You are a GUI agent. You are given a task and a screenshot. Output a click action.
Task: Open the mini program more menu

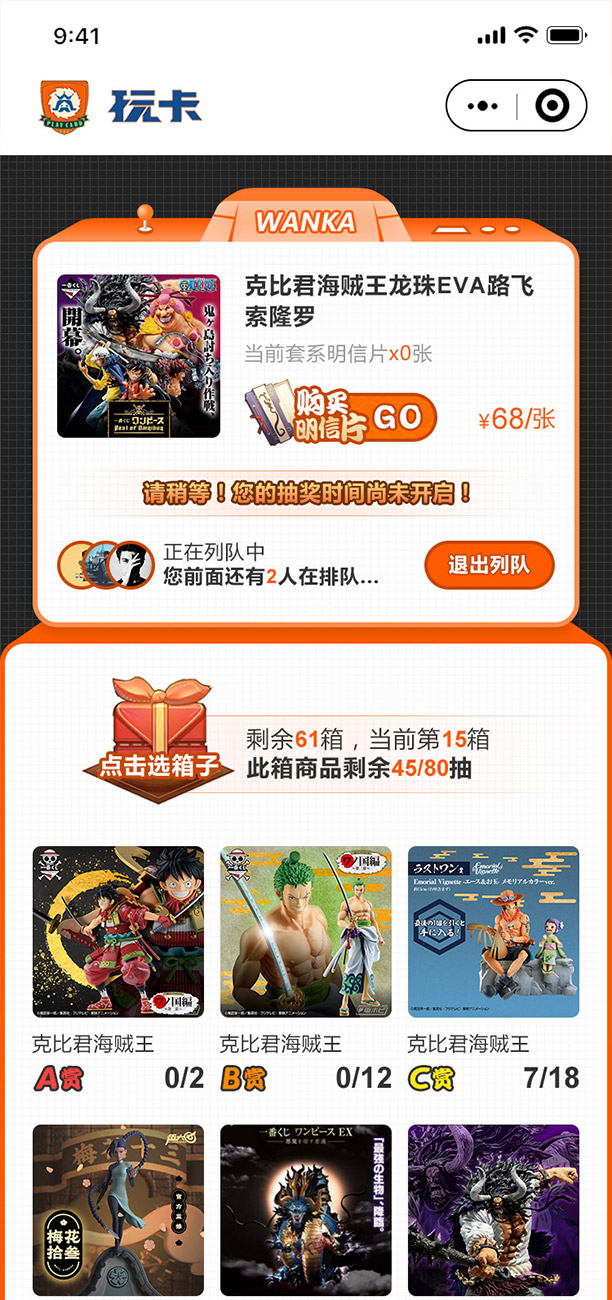[x=483, y=105]
